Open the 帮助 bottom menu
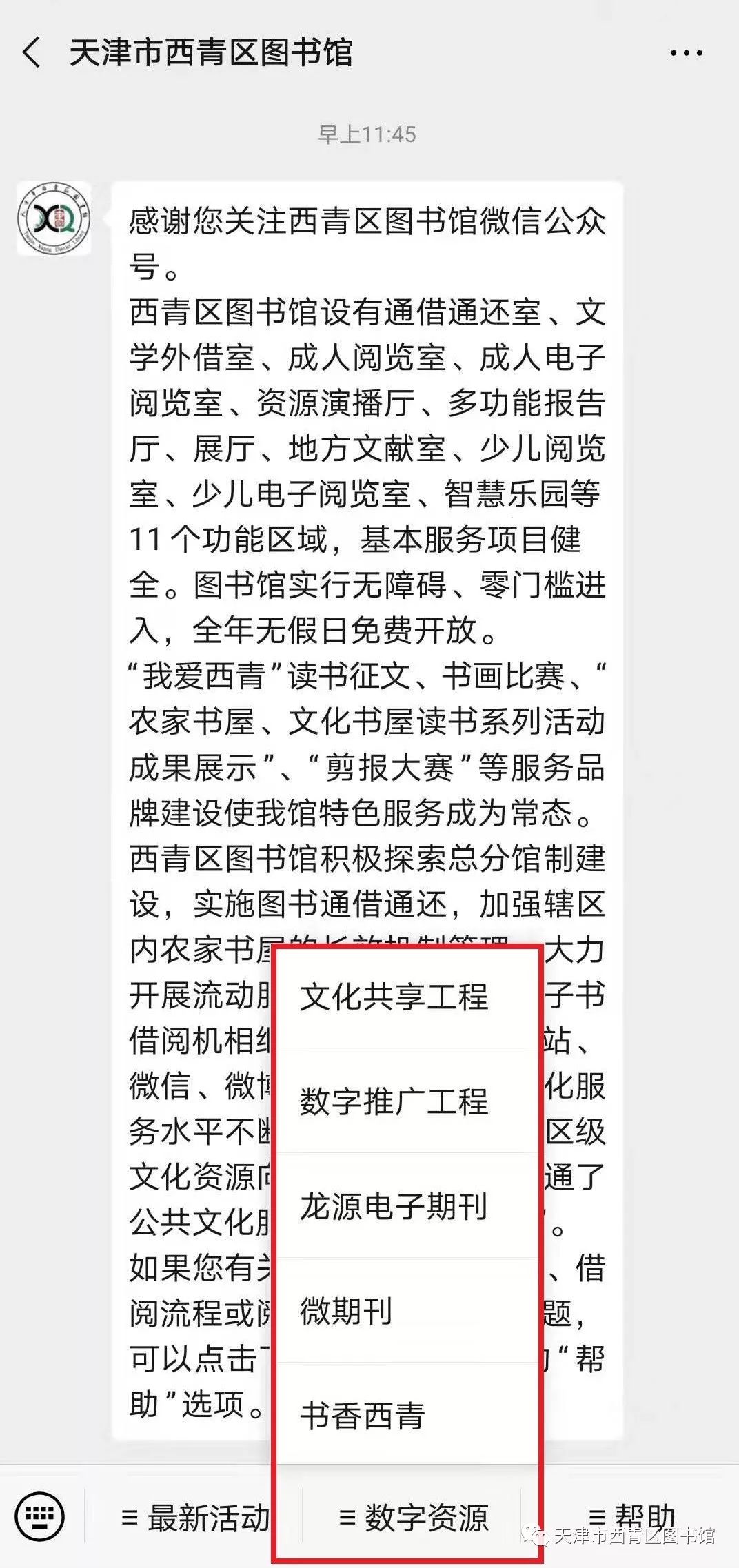The height and width of the screenshot is (1568, 739). point(630,1517)
